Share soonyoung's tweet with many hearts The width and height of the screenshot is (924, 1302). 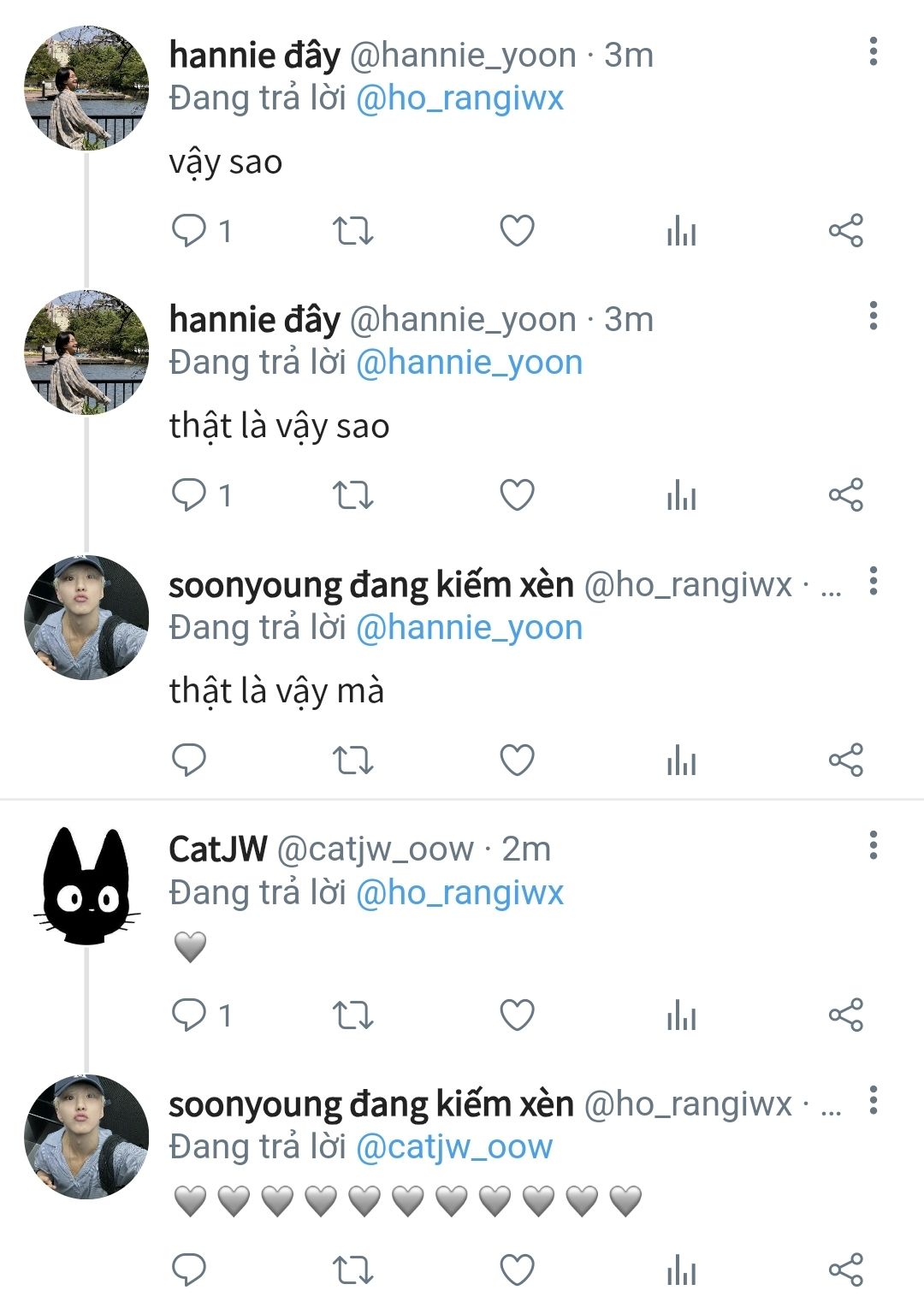[x=845, y=1269]
